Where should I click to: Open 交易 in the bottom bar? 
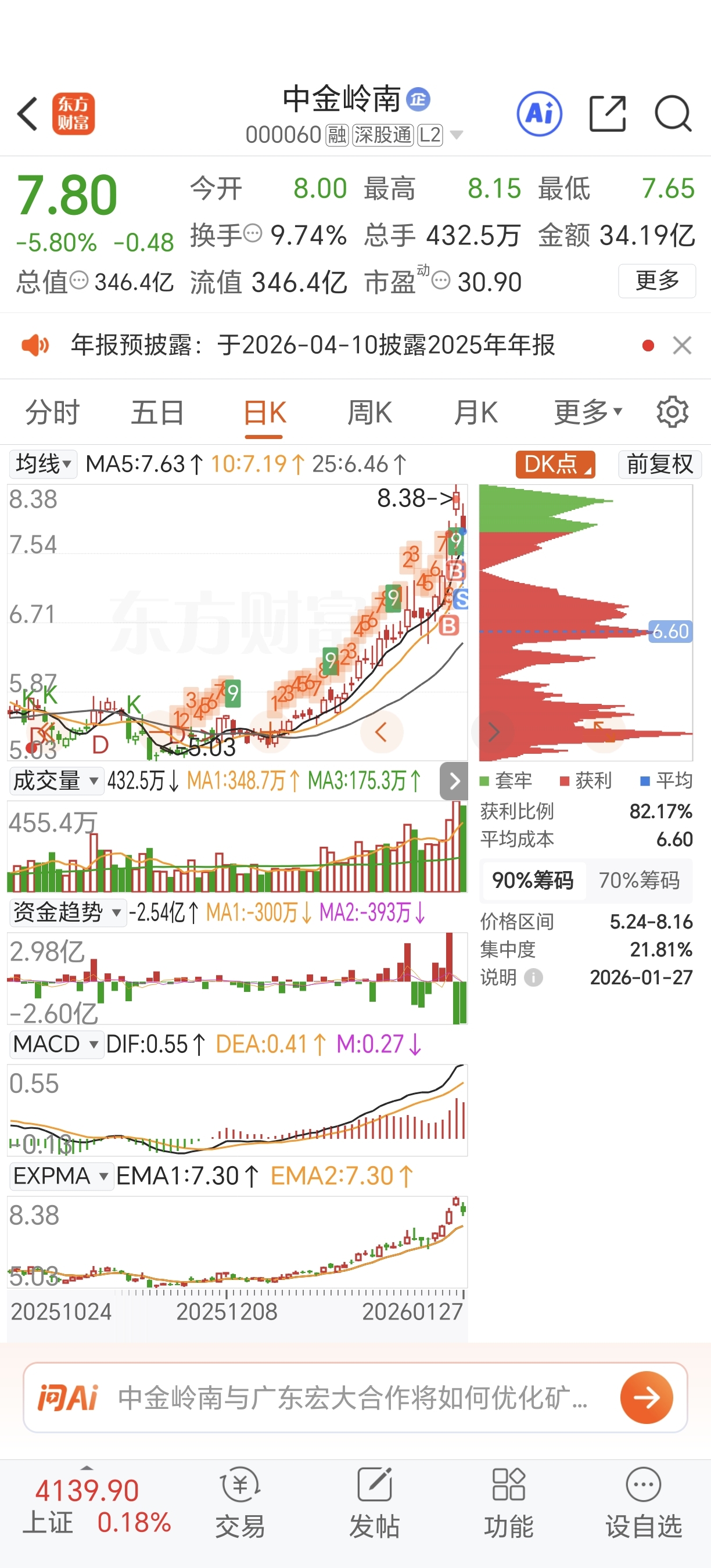pos(240,1504)
